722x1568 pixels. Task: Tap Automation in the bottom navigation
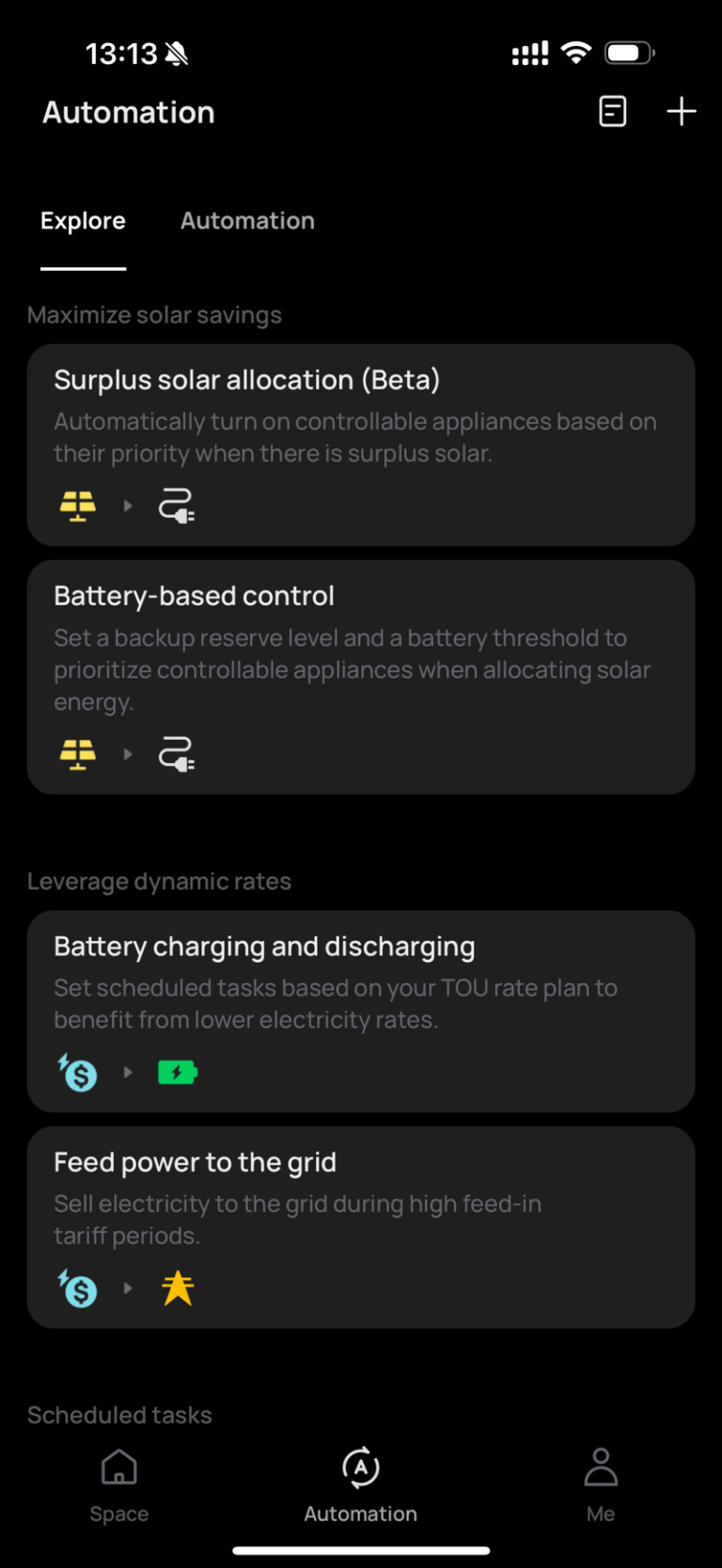[361, 1485]
